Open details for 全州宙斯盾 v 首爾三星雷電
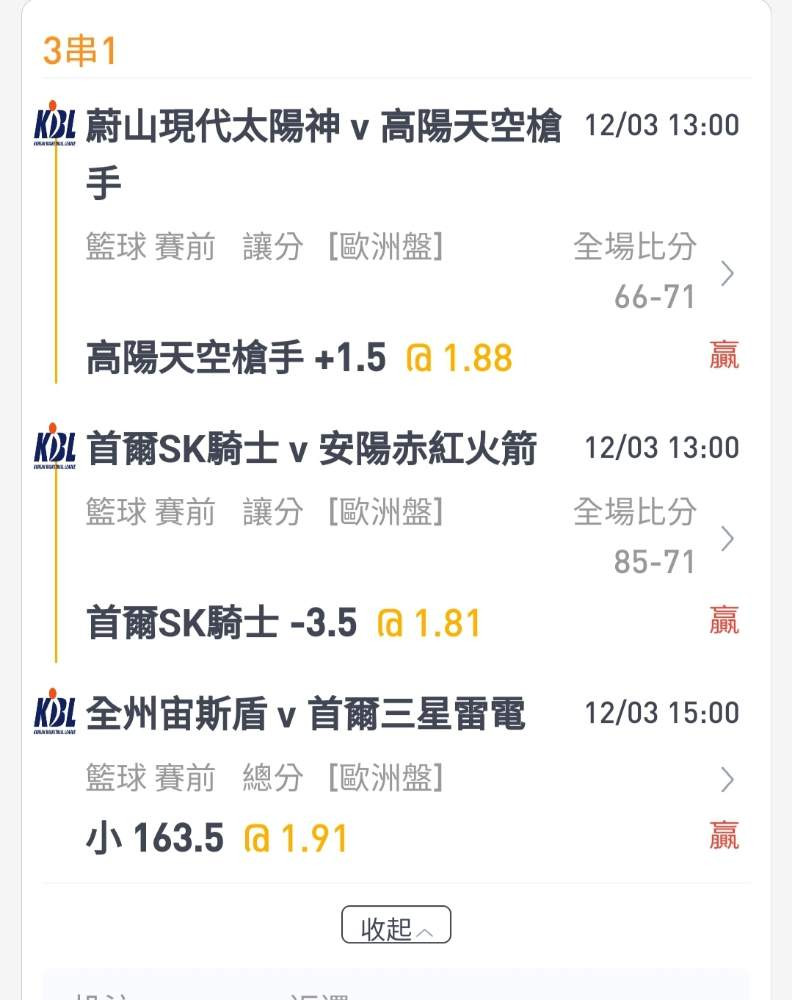Image resolution: width=792 pixels, height=1000 pixels. tap(728, 779)
